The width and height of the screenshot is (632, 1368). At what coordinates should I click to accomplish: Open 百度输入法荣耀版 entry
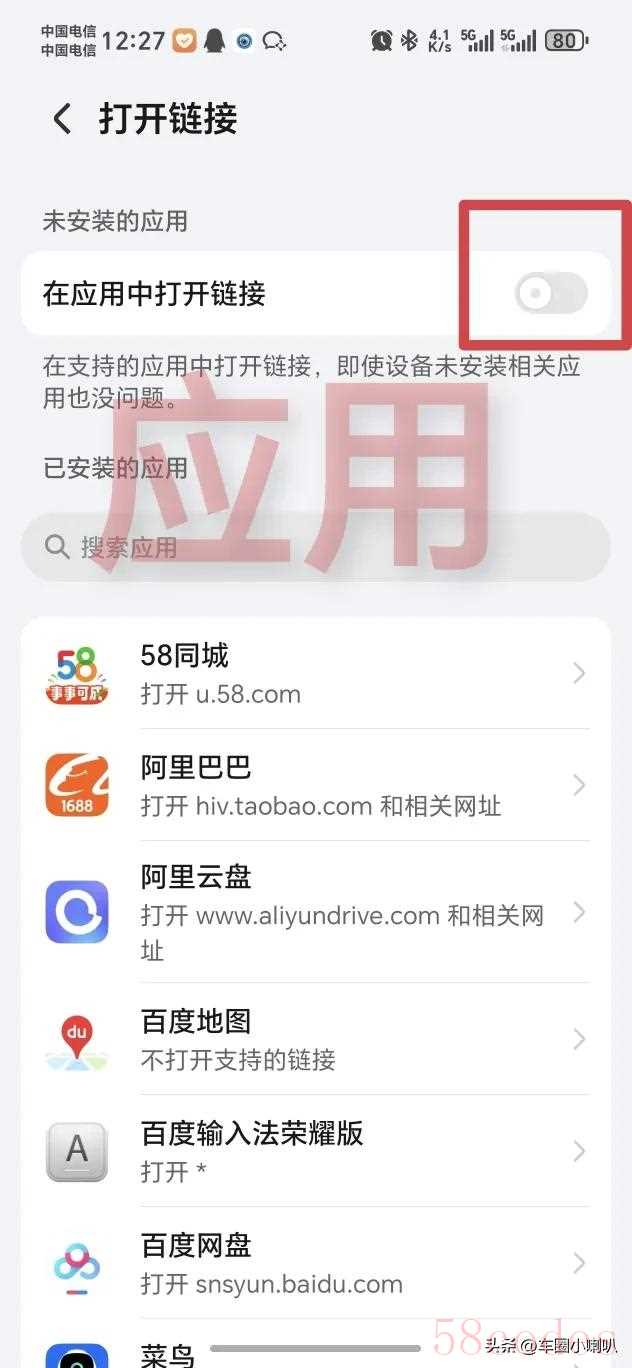click(x=316, y=1151)
